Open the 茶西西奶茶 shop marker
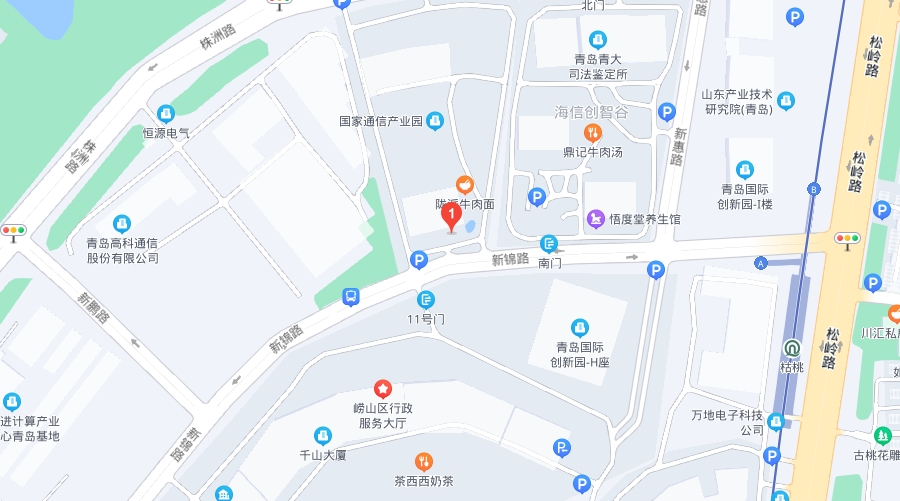The height and width of the screenshot is (501, 900). (424, 461)
